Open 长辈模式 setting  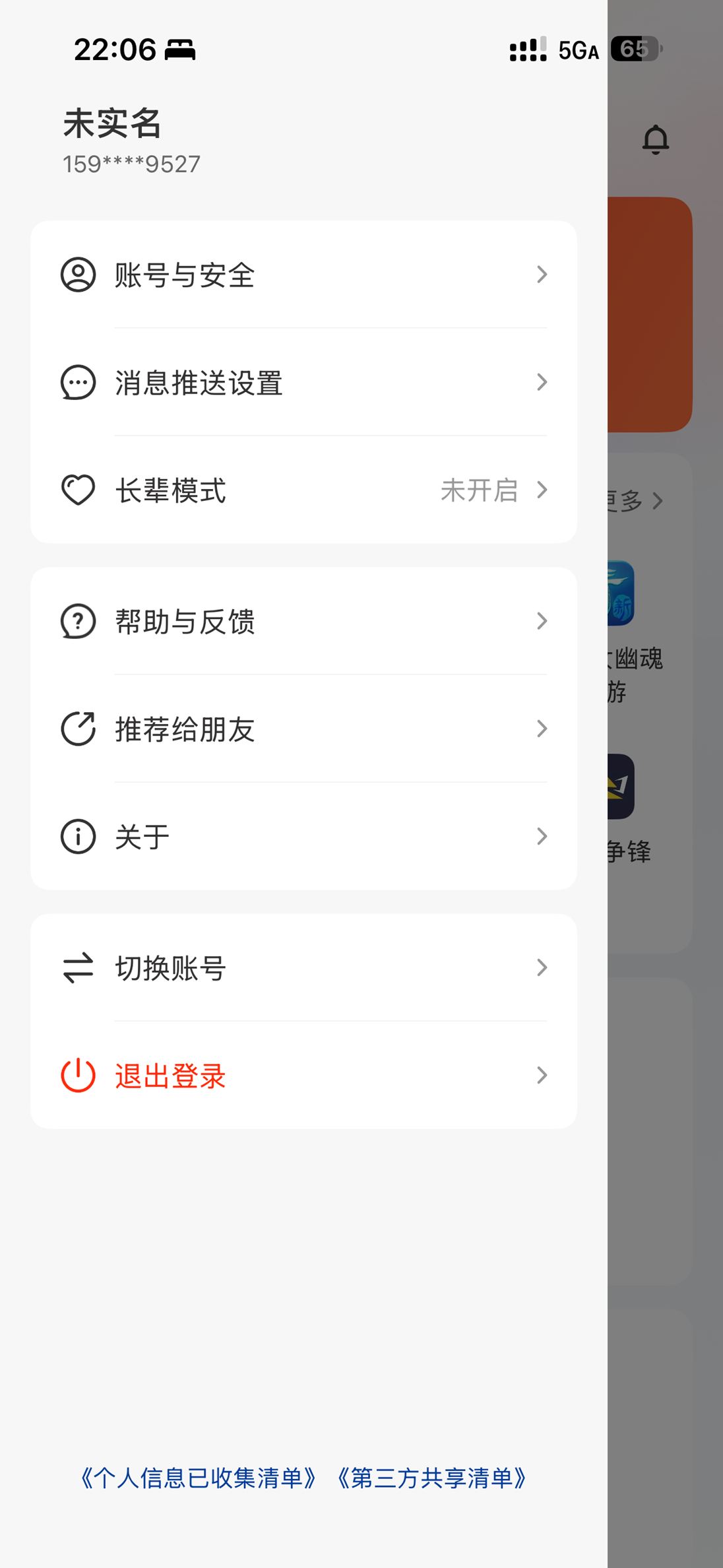pos(303,490)
